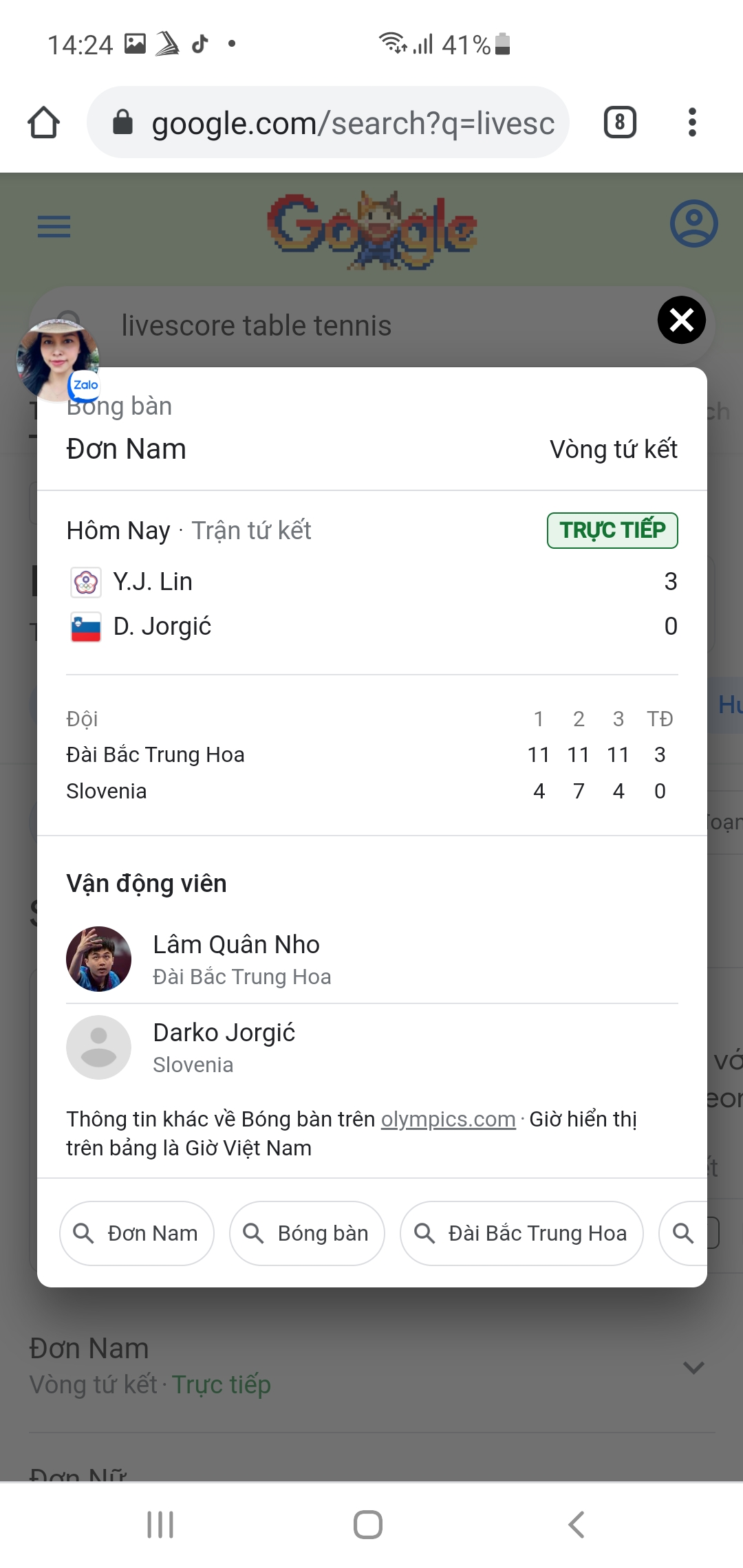Search for Đơn Nam chip

click(x=137, y=1233)
